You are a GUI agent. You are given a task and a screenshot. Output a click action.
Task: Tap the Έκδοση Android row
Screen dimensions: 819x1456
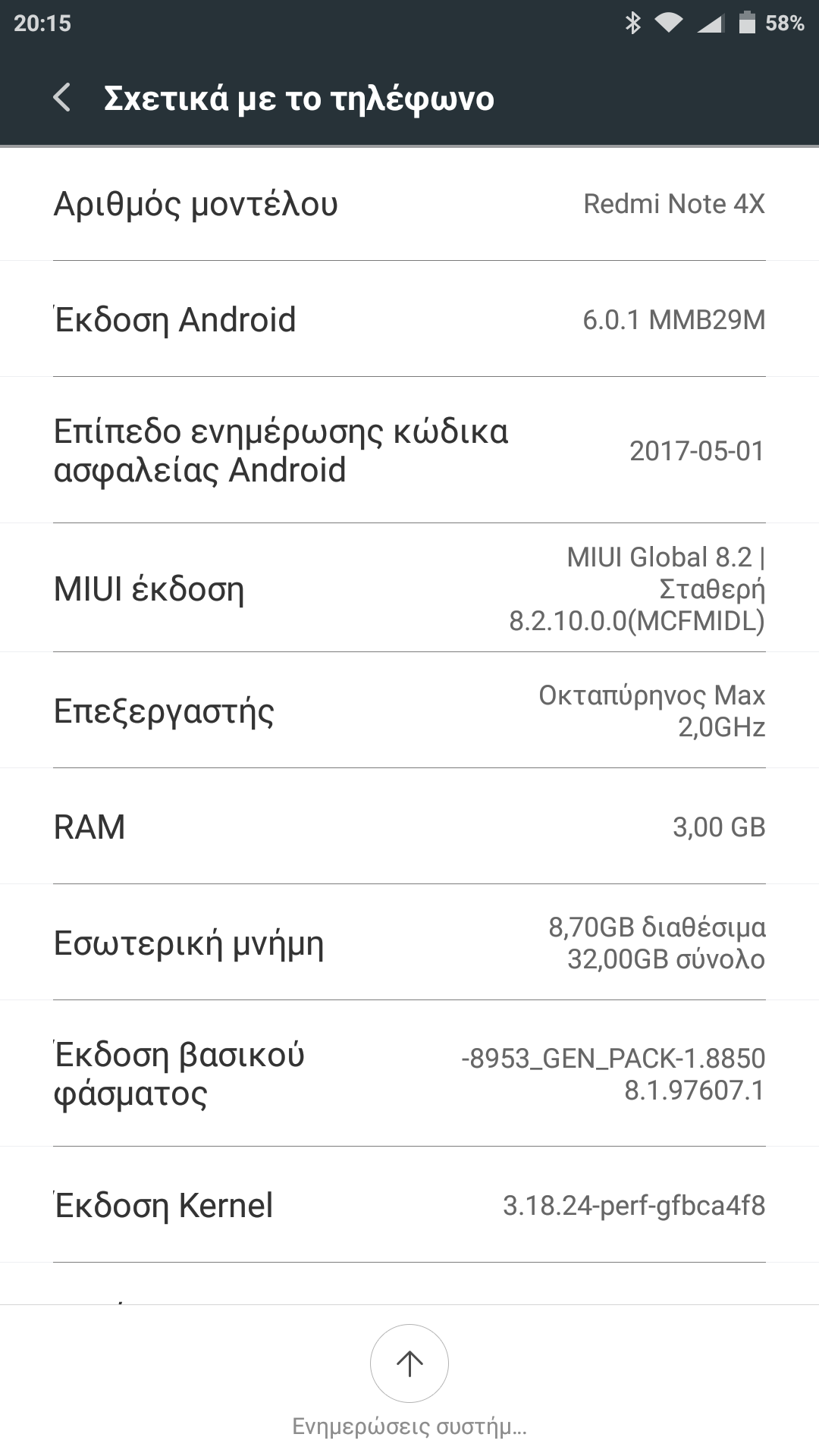pyautogui.click(x=409, y=319)
